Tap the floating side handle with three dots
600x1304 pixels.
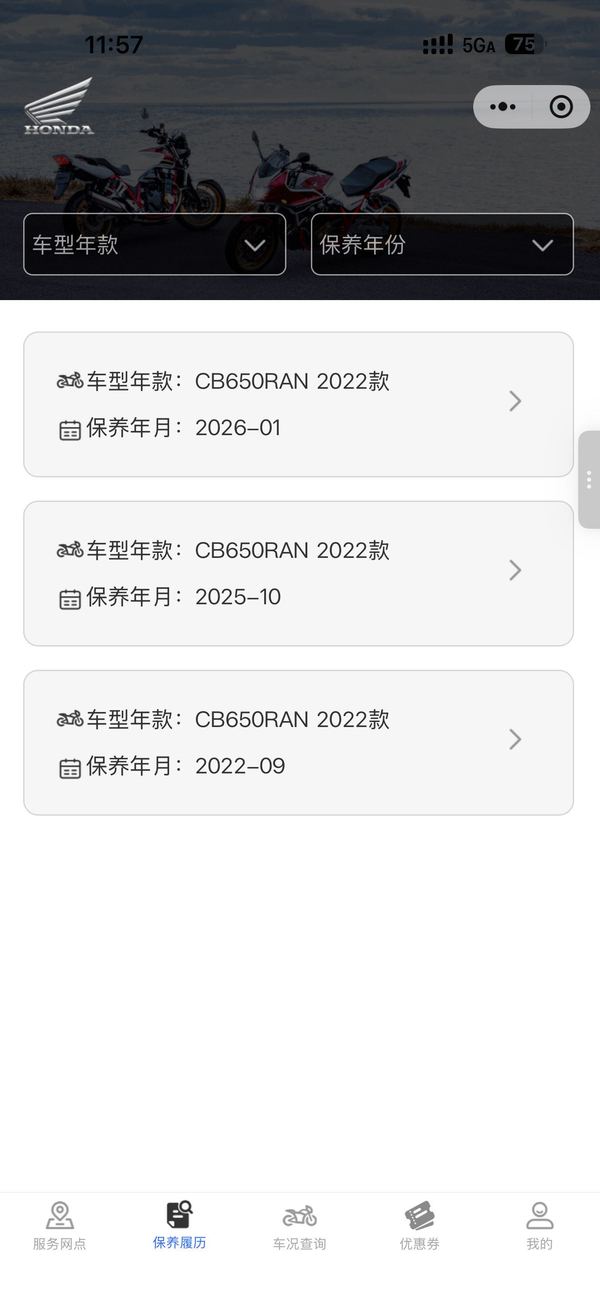(589, 479)
